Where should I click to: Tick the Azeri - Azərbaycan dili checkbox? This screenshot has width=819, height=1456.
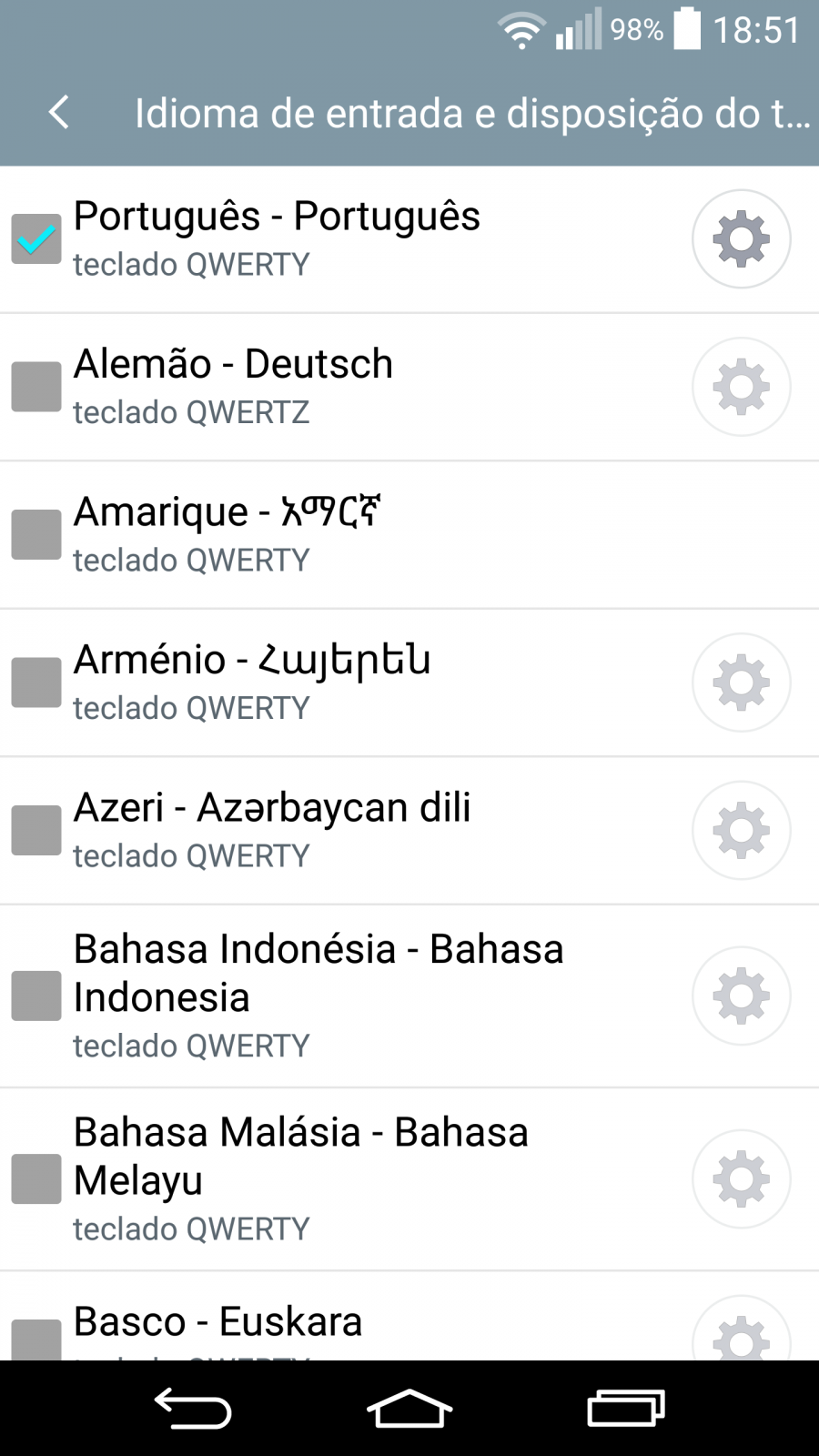(x=36, y=830)
